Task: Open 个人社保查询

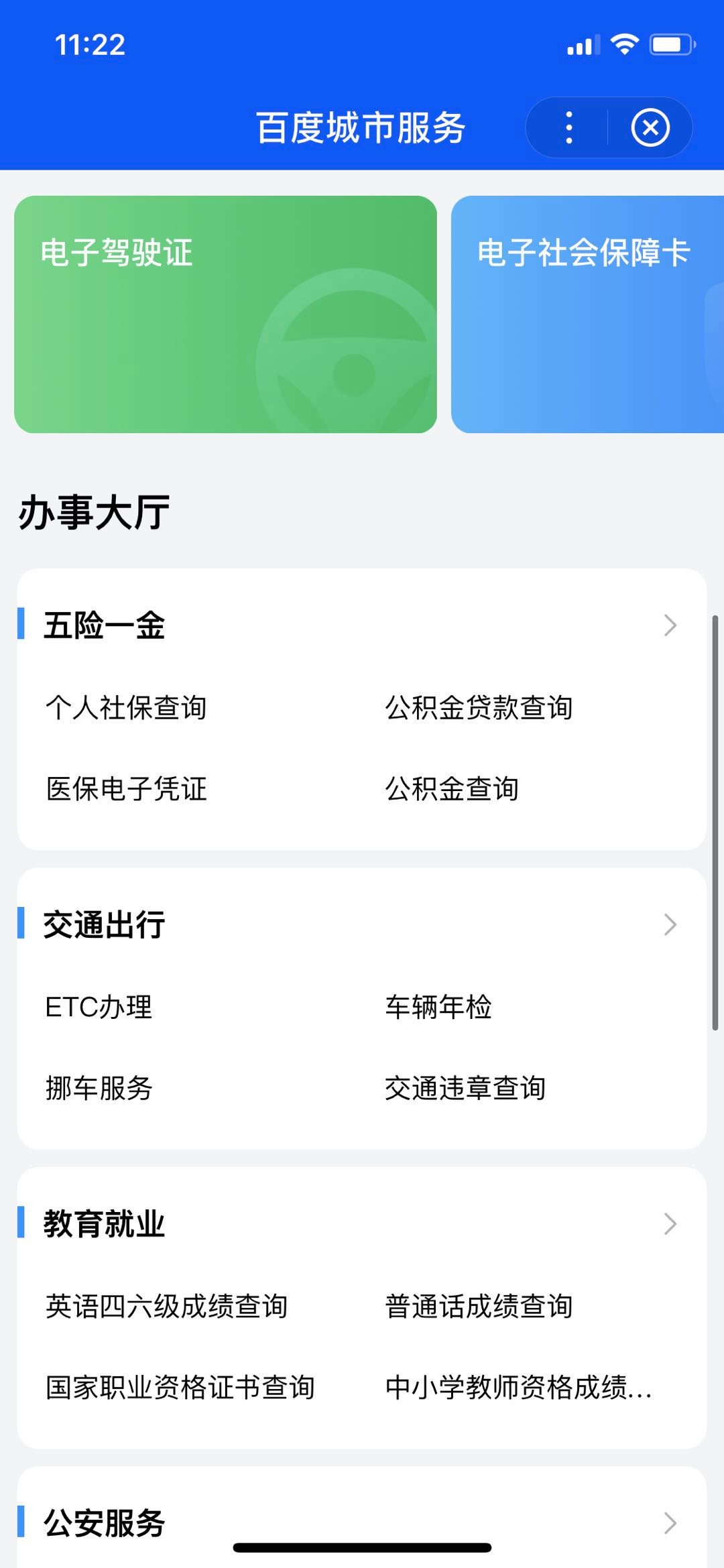Action: point(126,708)
